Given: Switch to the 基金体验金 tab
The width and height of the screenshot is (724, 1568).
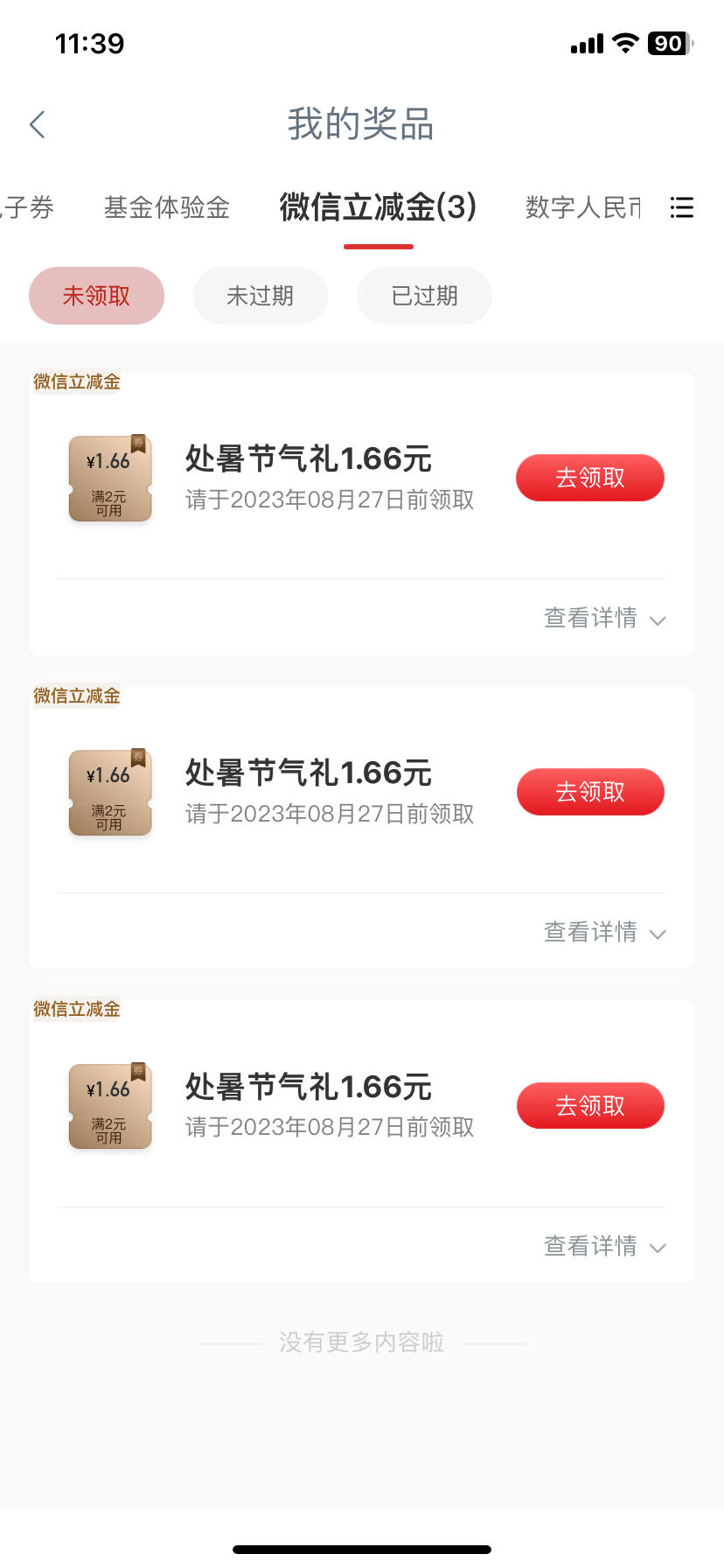Looking at the screenshot, I should (x=166, y=207).
